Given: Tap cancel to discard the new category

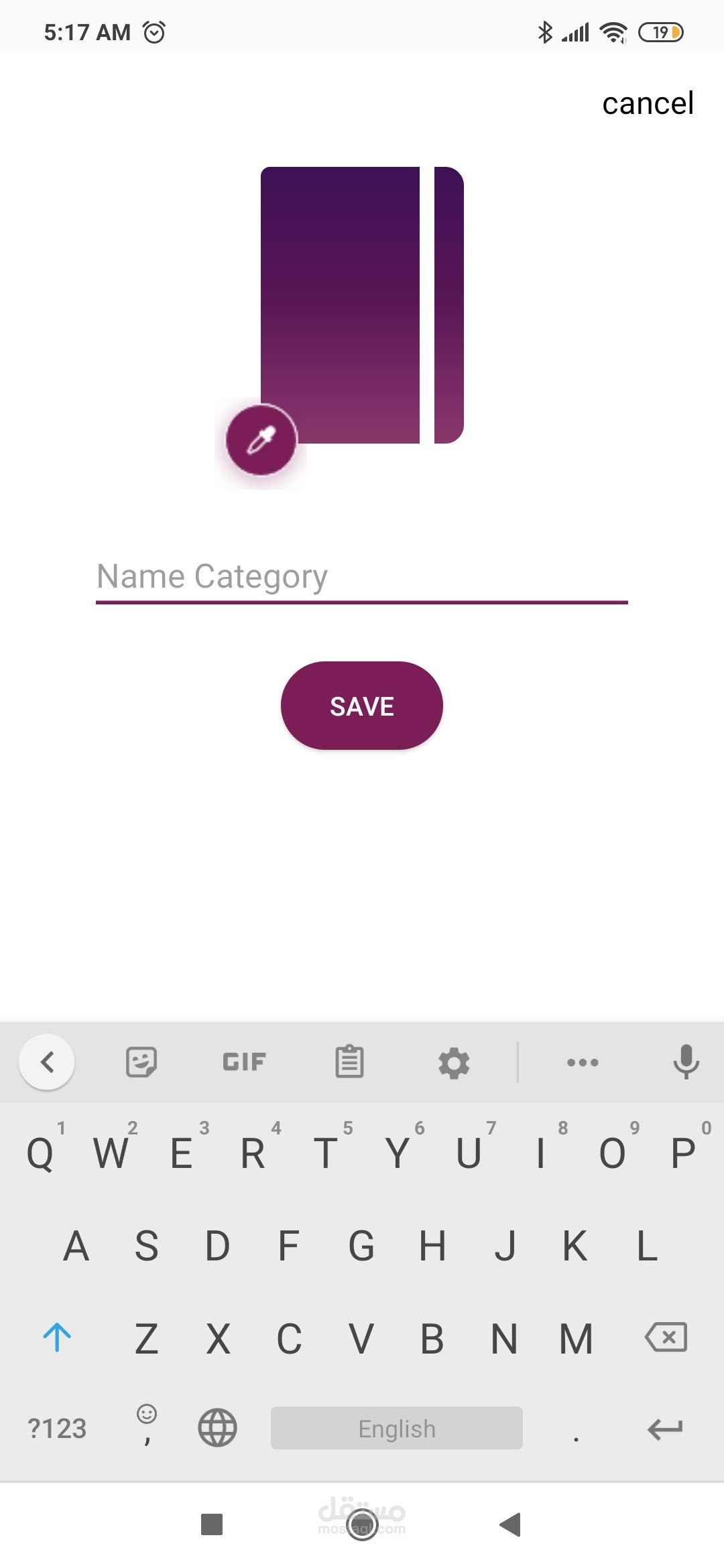Looking at the screenshot, I should (648, 103).
